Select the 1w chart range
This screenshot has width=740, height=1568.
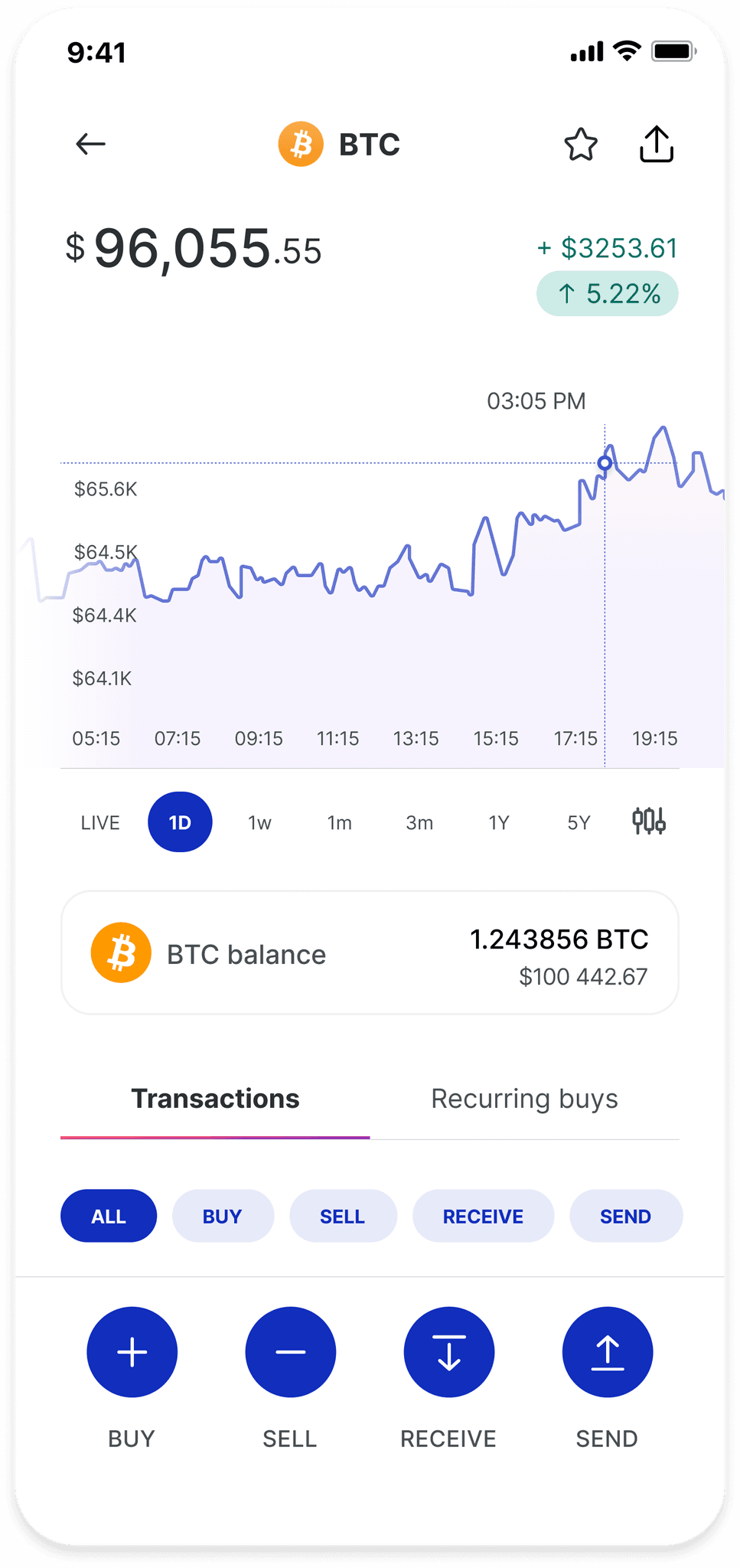click(259, 823)
